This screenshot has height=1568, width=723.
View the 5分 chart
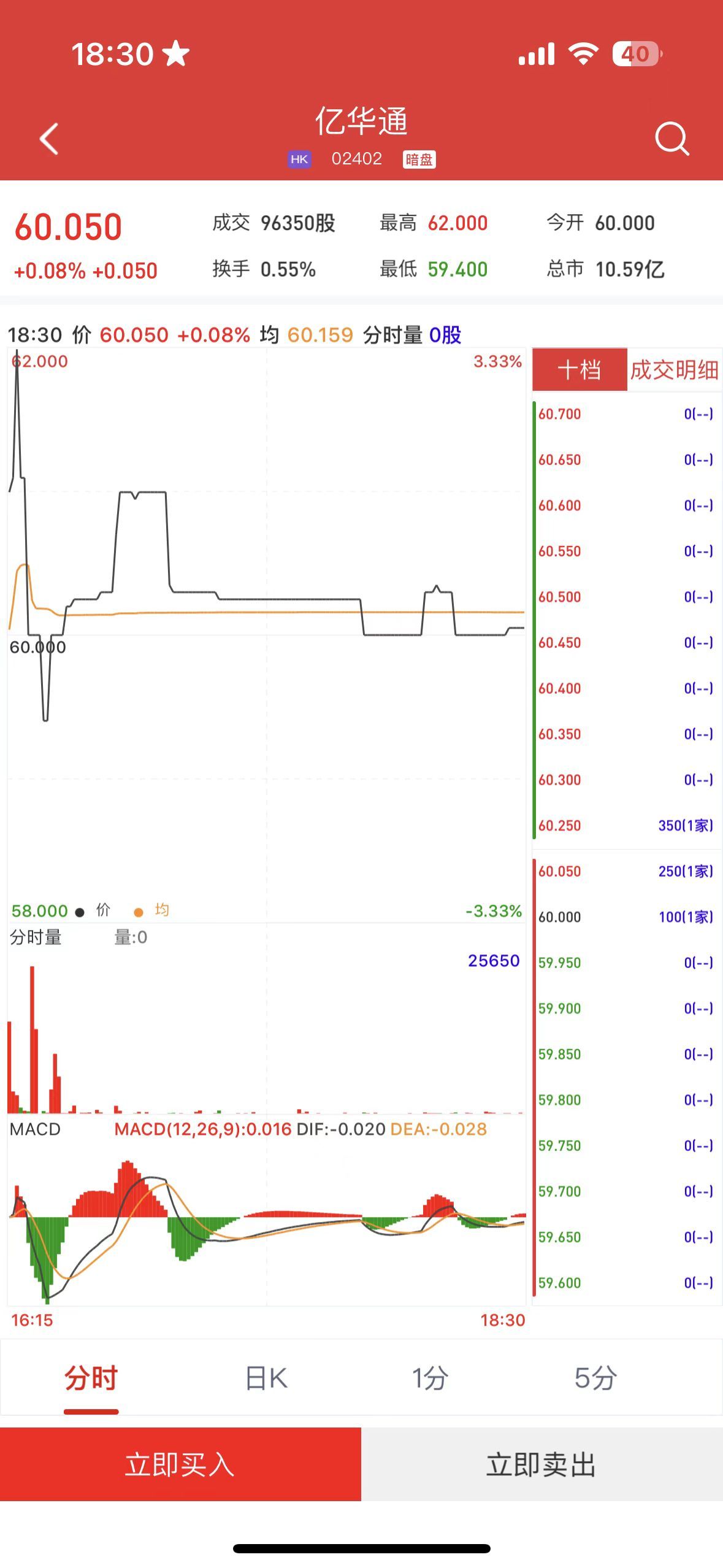coord(595,1378)
